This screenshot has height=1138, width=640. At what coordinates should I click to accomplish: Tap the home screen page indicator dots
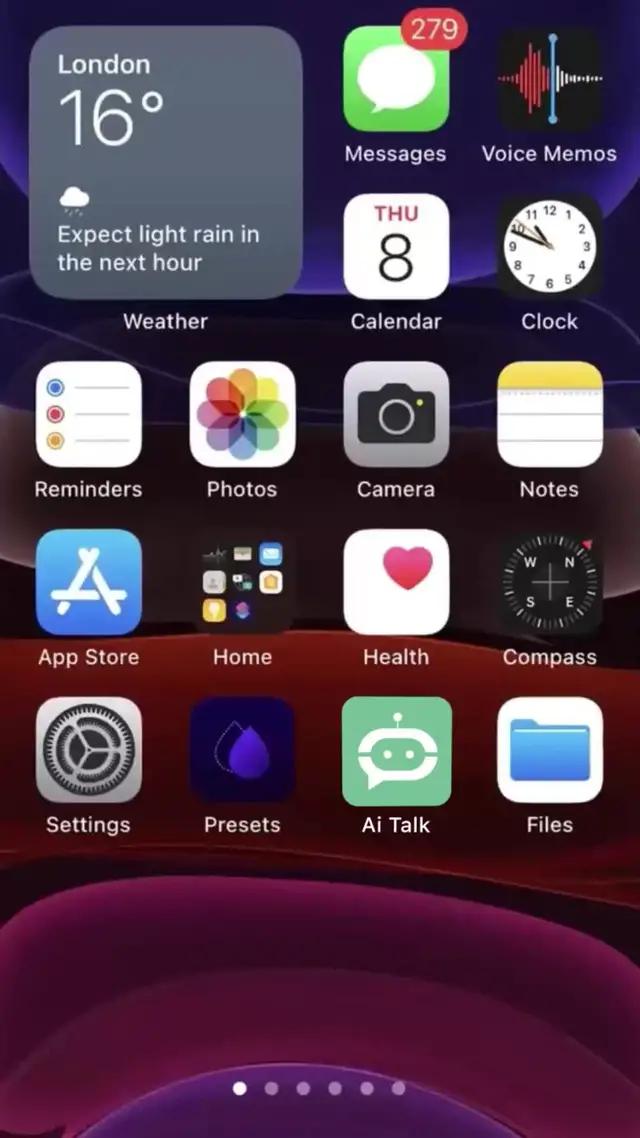click(319, 1088)
